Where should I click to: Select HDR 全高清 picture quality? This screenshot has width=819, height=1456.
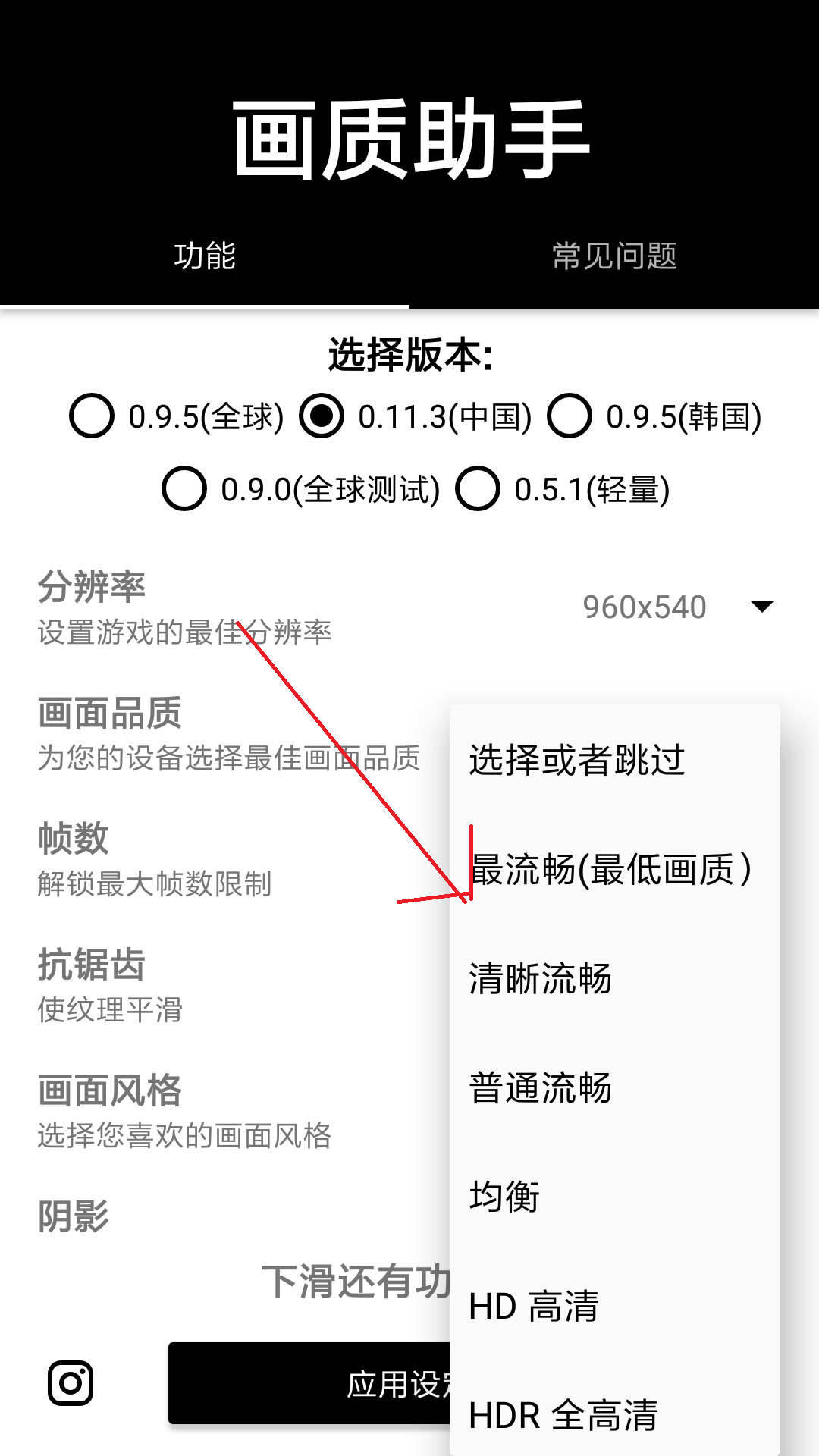[x=563, y=1415]
